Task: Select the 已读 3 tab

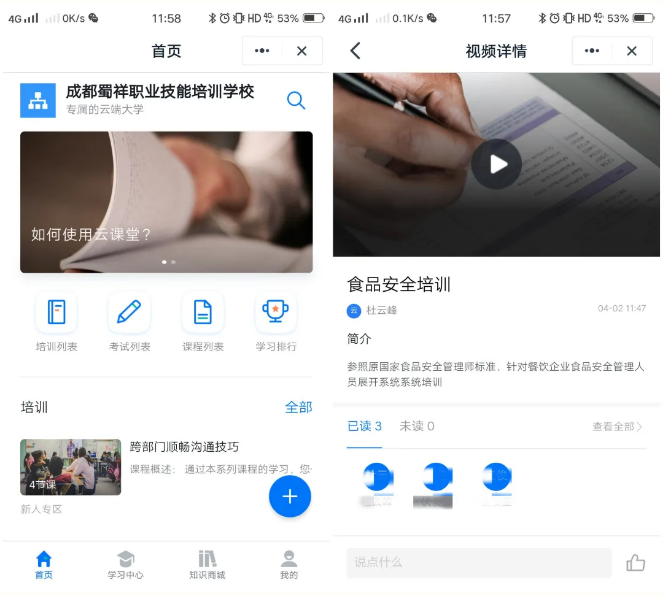Action: coord(364,426)
